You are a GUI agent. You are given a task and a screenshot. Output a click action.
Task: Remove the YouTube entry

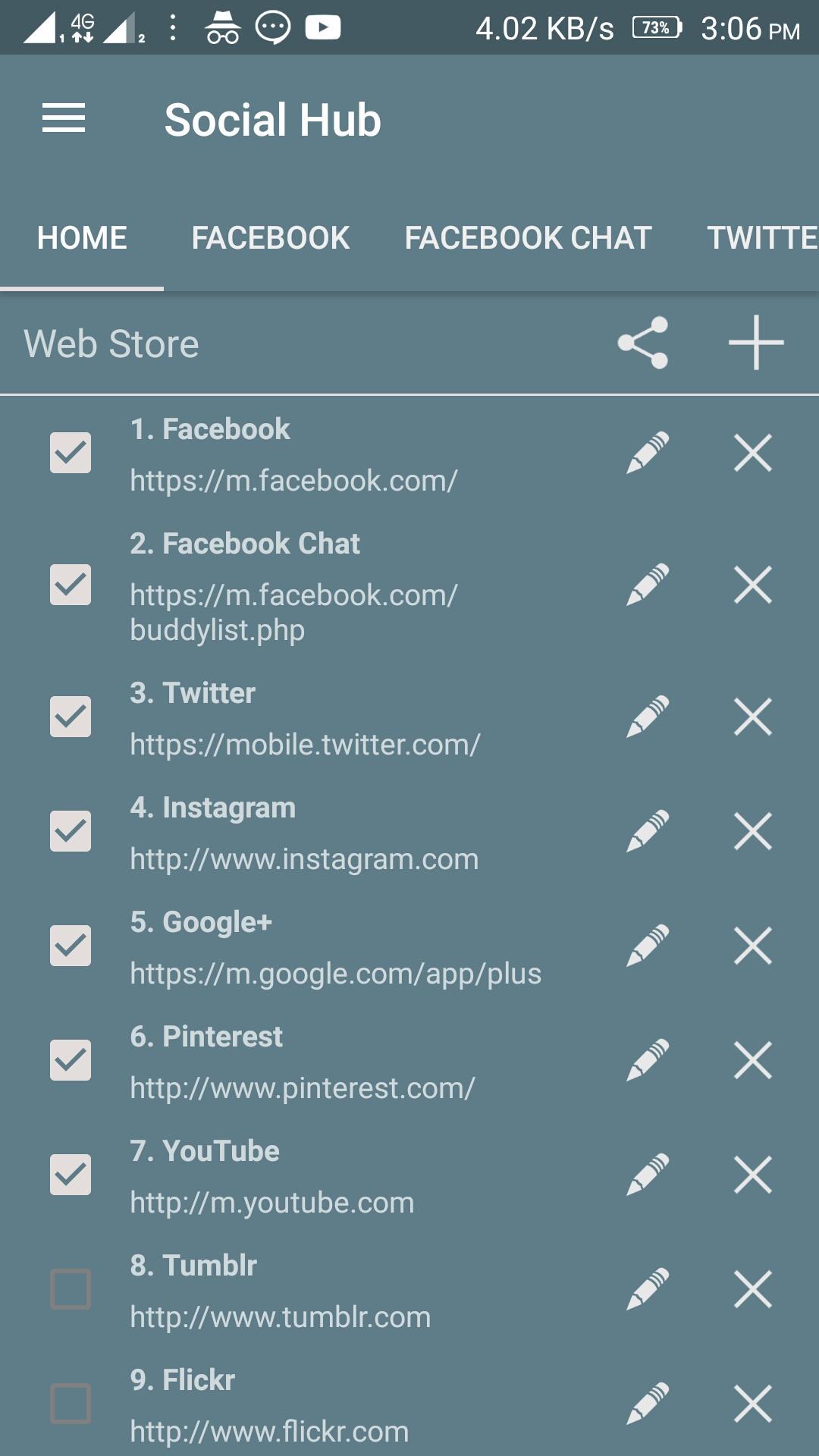pos(753,1175)
